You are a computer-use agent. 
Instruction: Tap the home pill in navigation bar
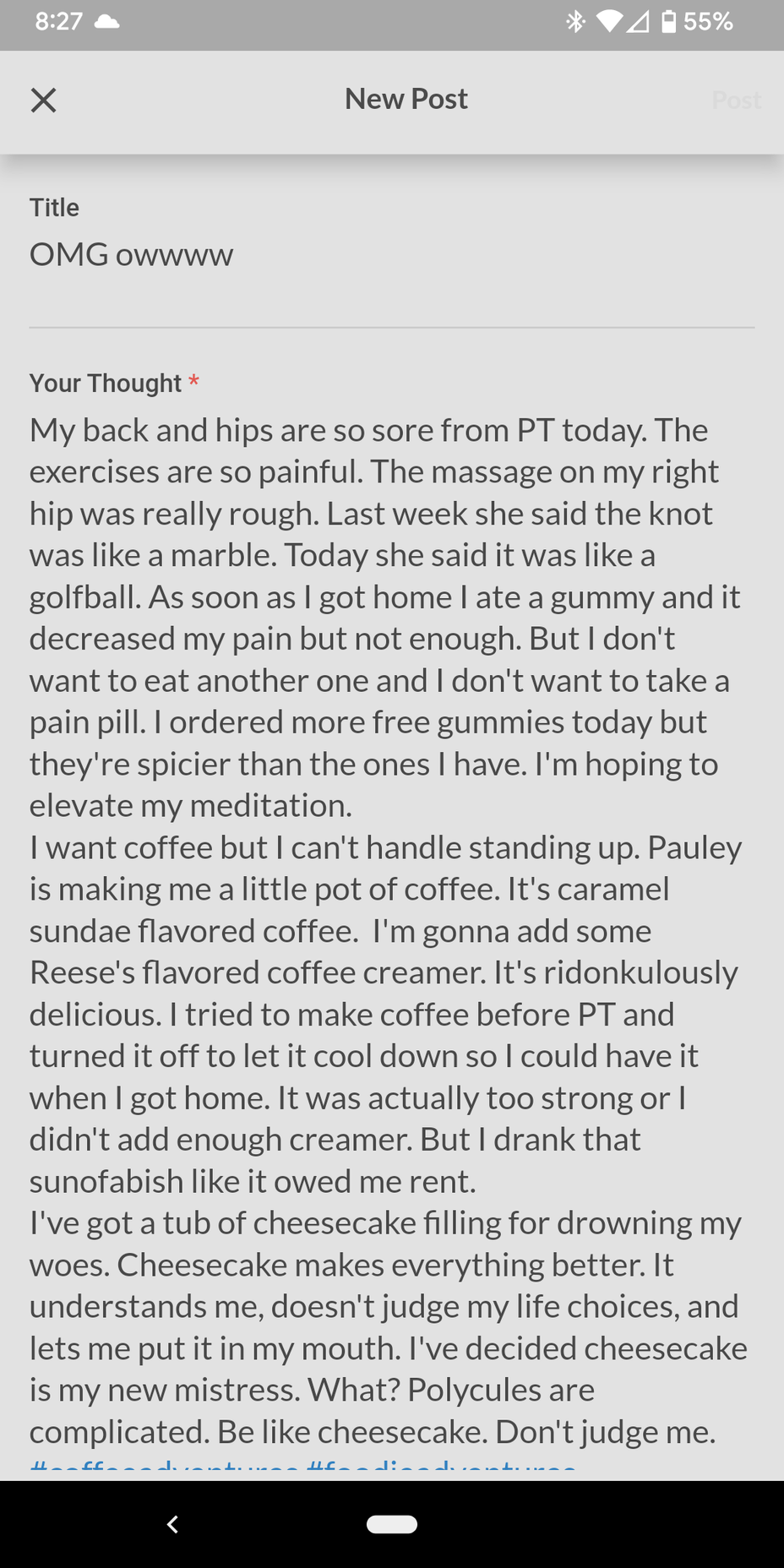tap(392, 1524)
